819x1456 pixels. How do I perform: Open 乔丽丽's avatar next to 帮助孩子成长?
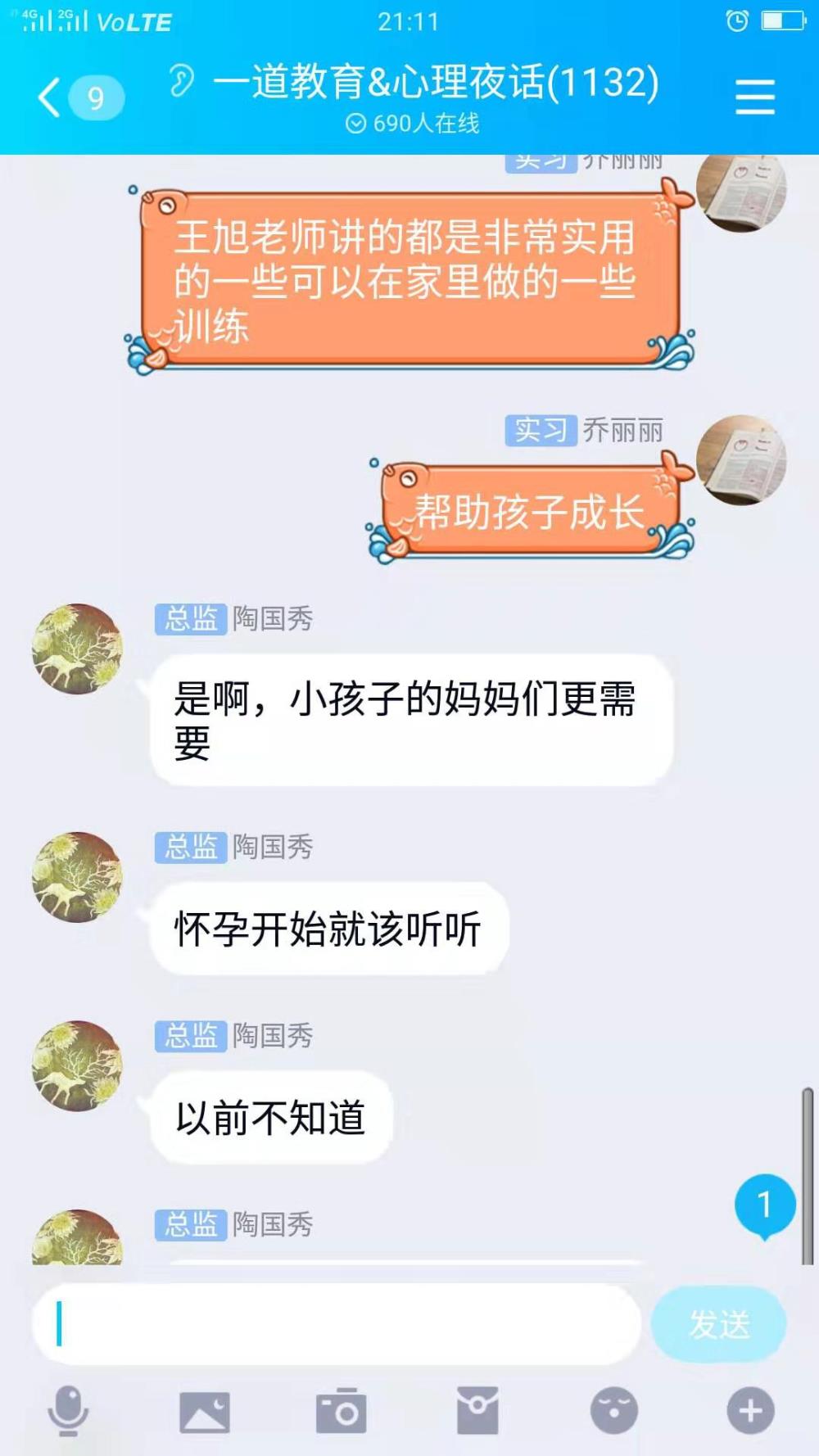coord(741,460)
